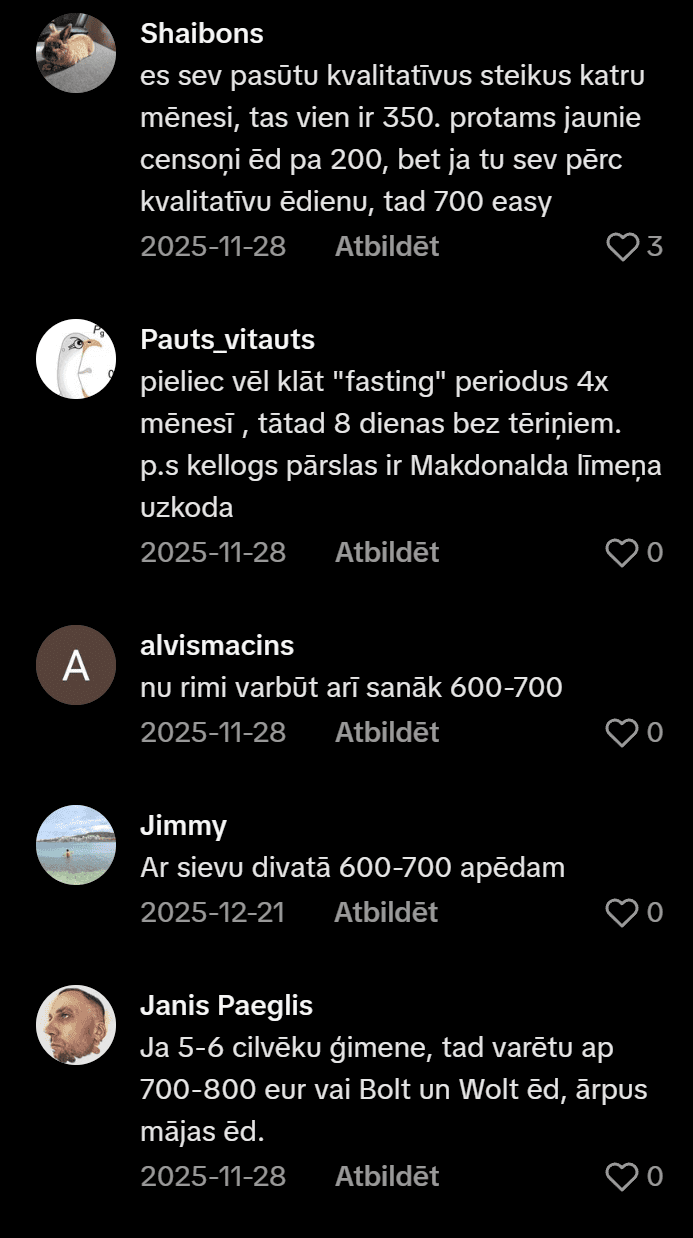The width and height of the screenshot is (693, 1238).
Task: Visit Janis Paeglis' profile picture
Action: coord(76,1025)
